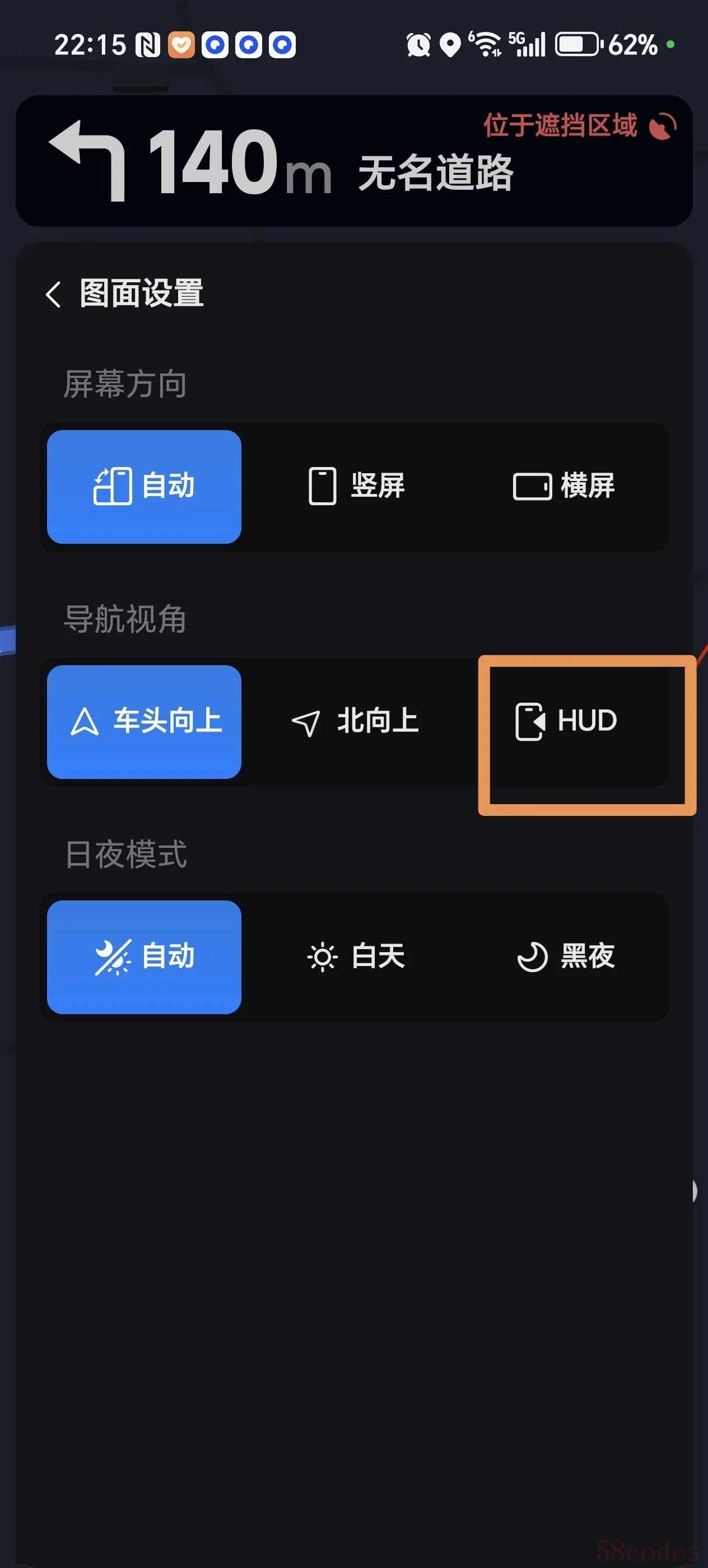Screen dimensions: 708x1568
Task: Select 自动 day-night mode
Action: click(x=145, y=956)
